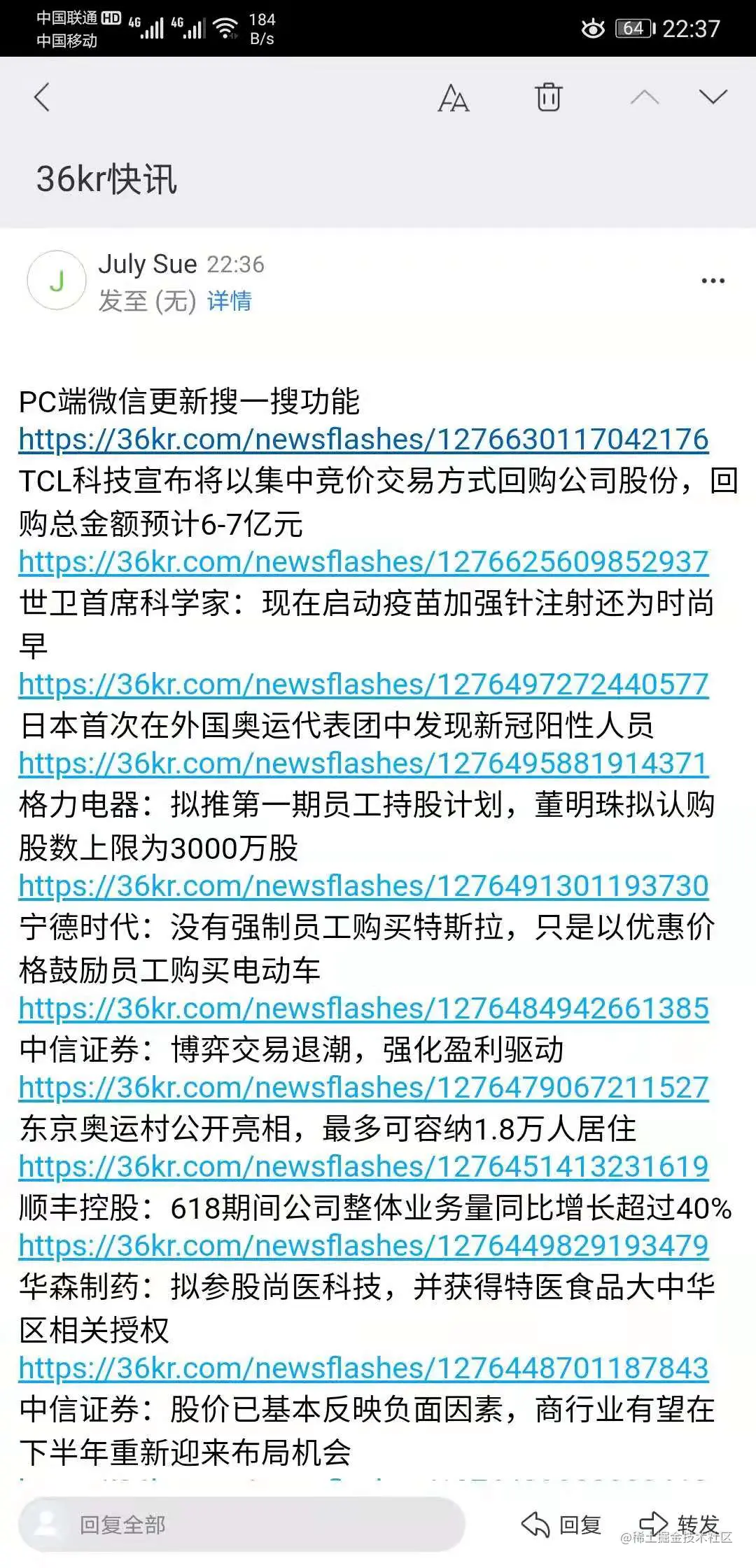Open link ending in 1276491301193730
The width and height of the screenshot is (756, 1568).
363,886
